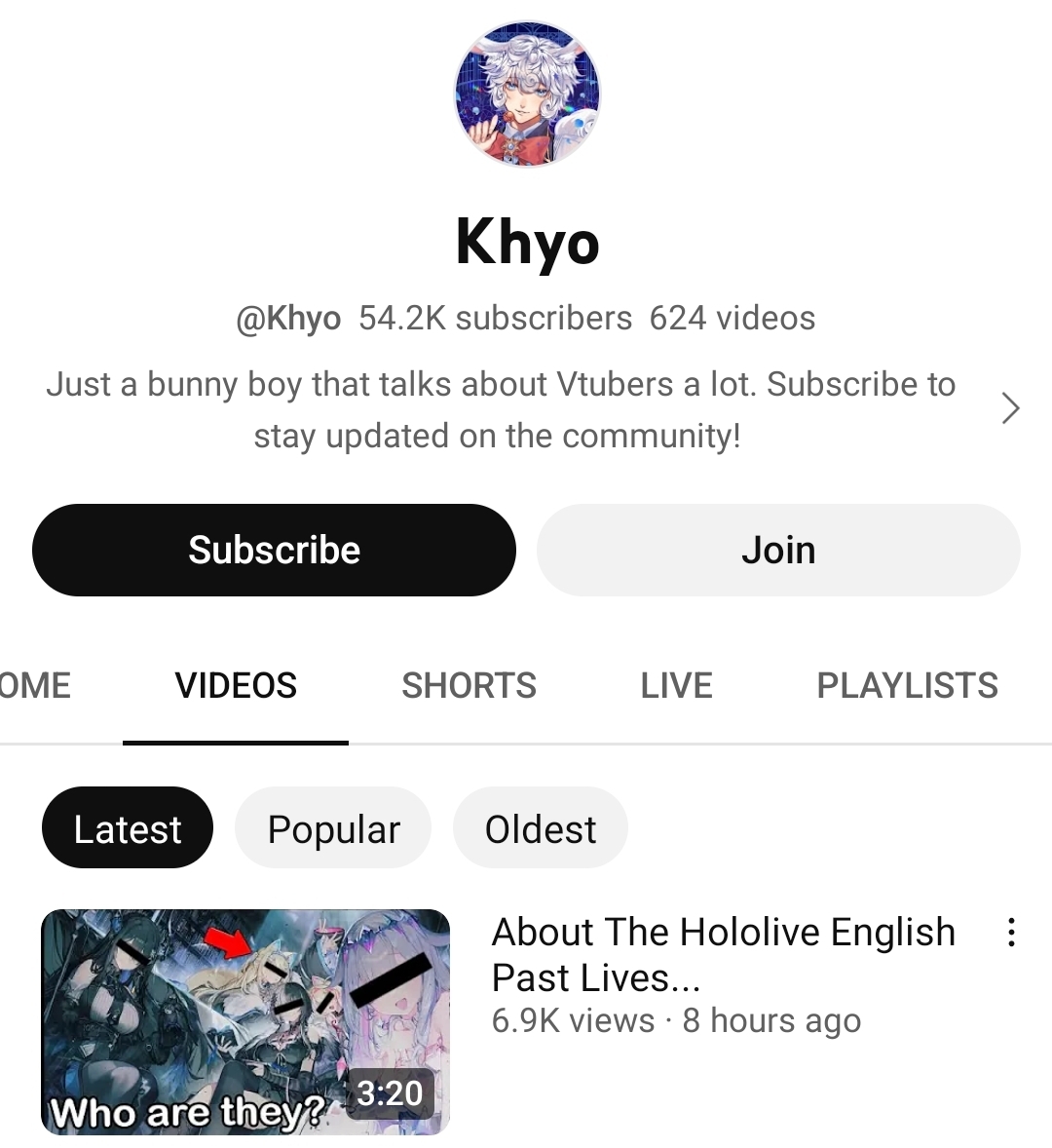Image resolution: width=1052 pixels, height=1148 pixels.
Task: Go to the partially visible Home tab
Action: click(35, 685)
